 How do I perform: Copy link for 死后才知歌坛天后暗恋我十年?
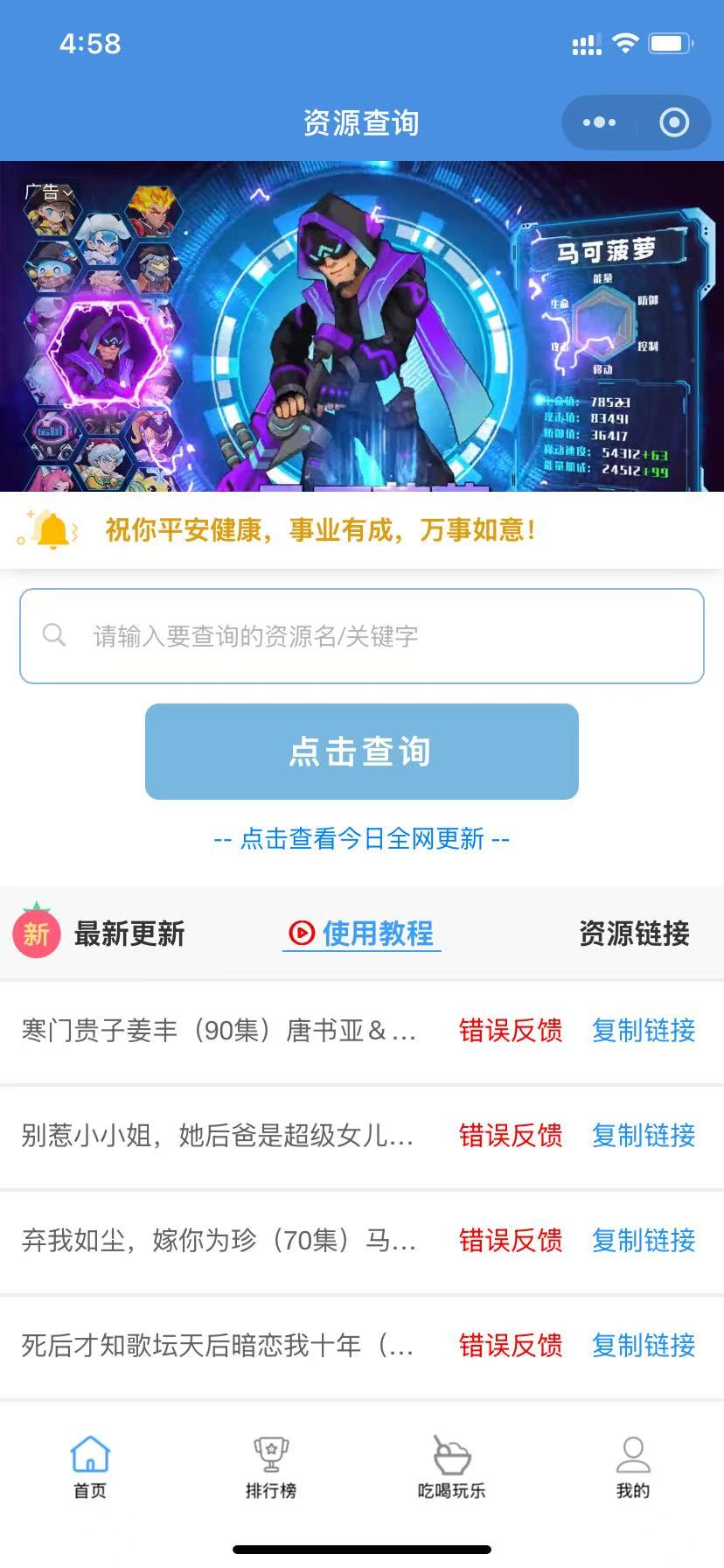pyautogui.click(x=644, y=1346)
